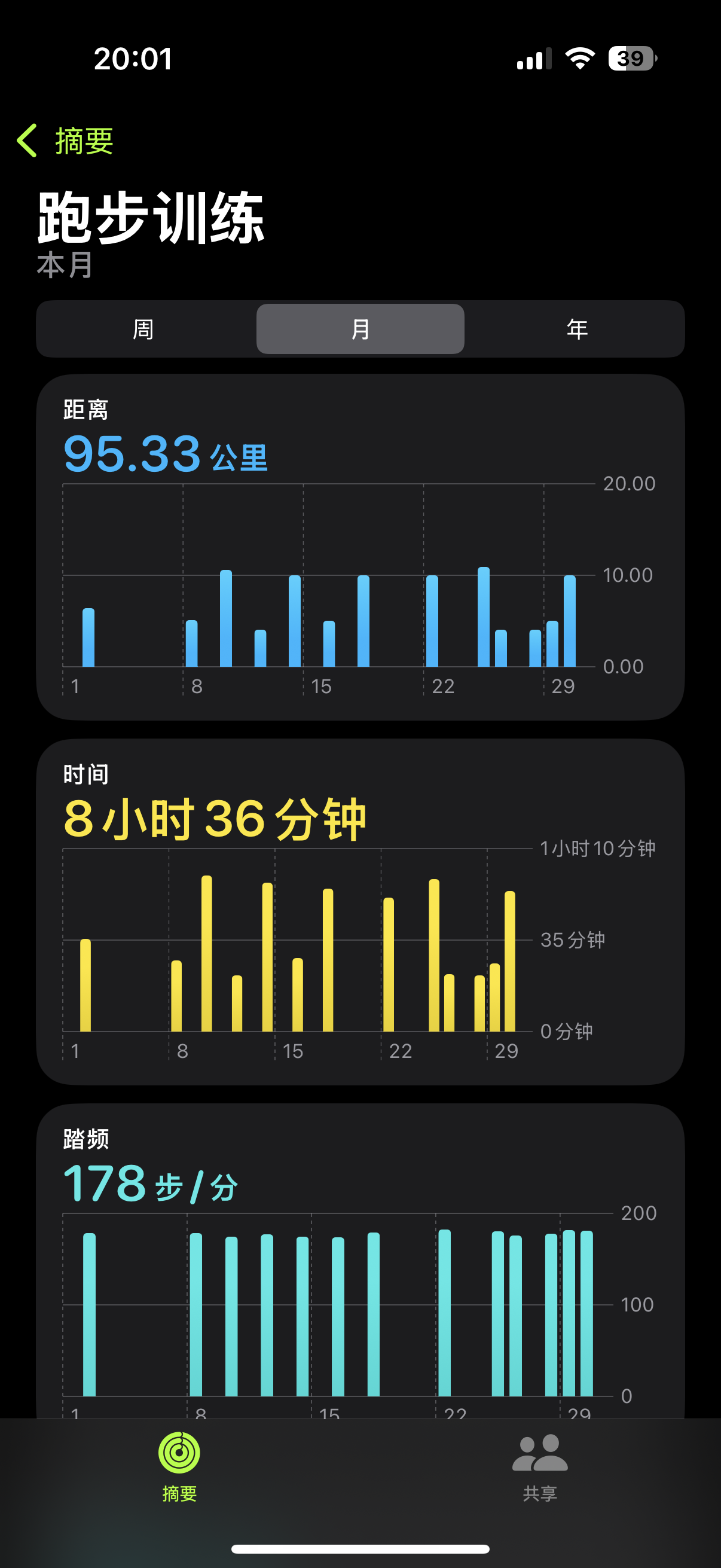This screenshot has height=1568, width=721.
Task: Open the 摘要 tab in bottom bar
Action: click(x=179, y=1467)
